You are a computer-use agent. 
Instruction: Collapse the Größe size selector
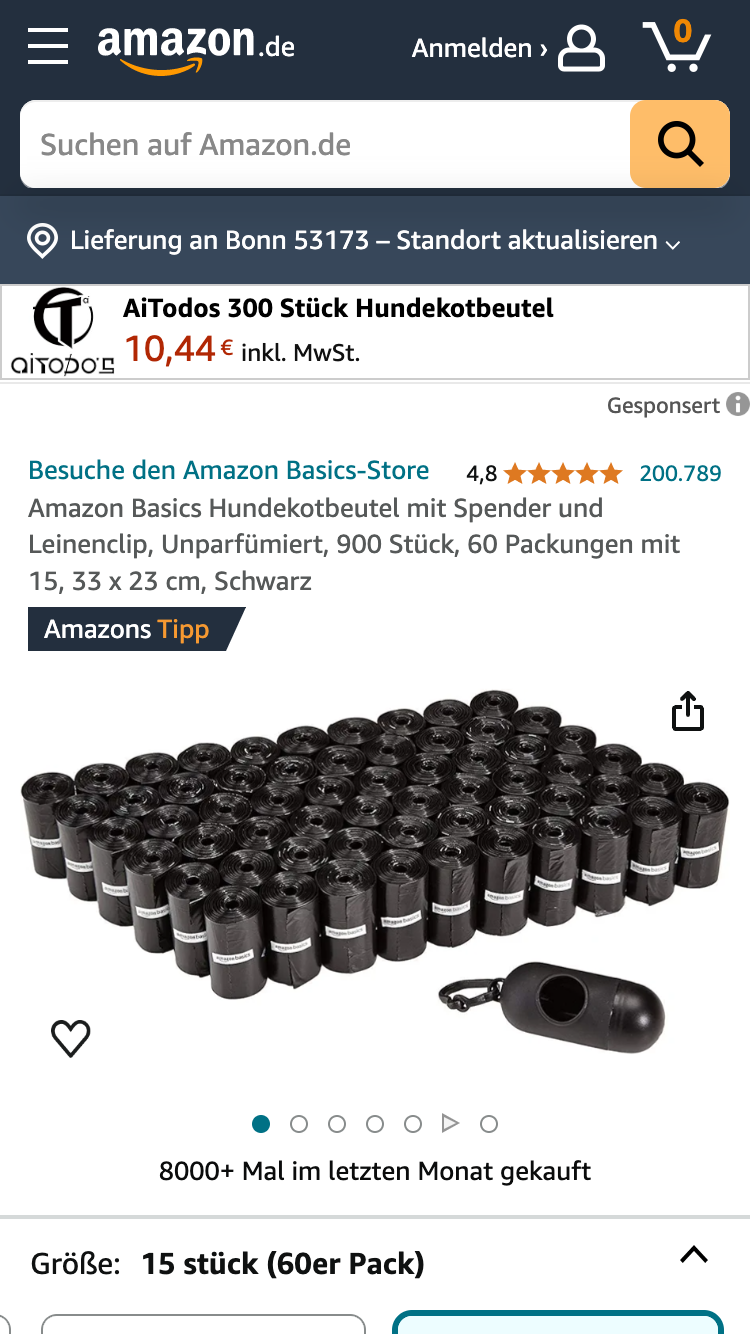click(x=694, y=1255)
